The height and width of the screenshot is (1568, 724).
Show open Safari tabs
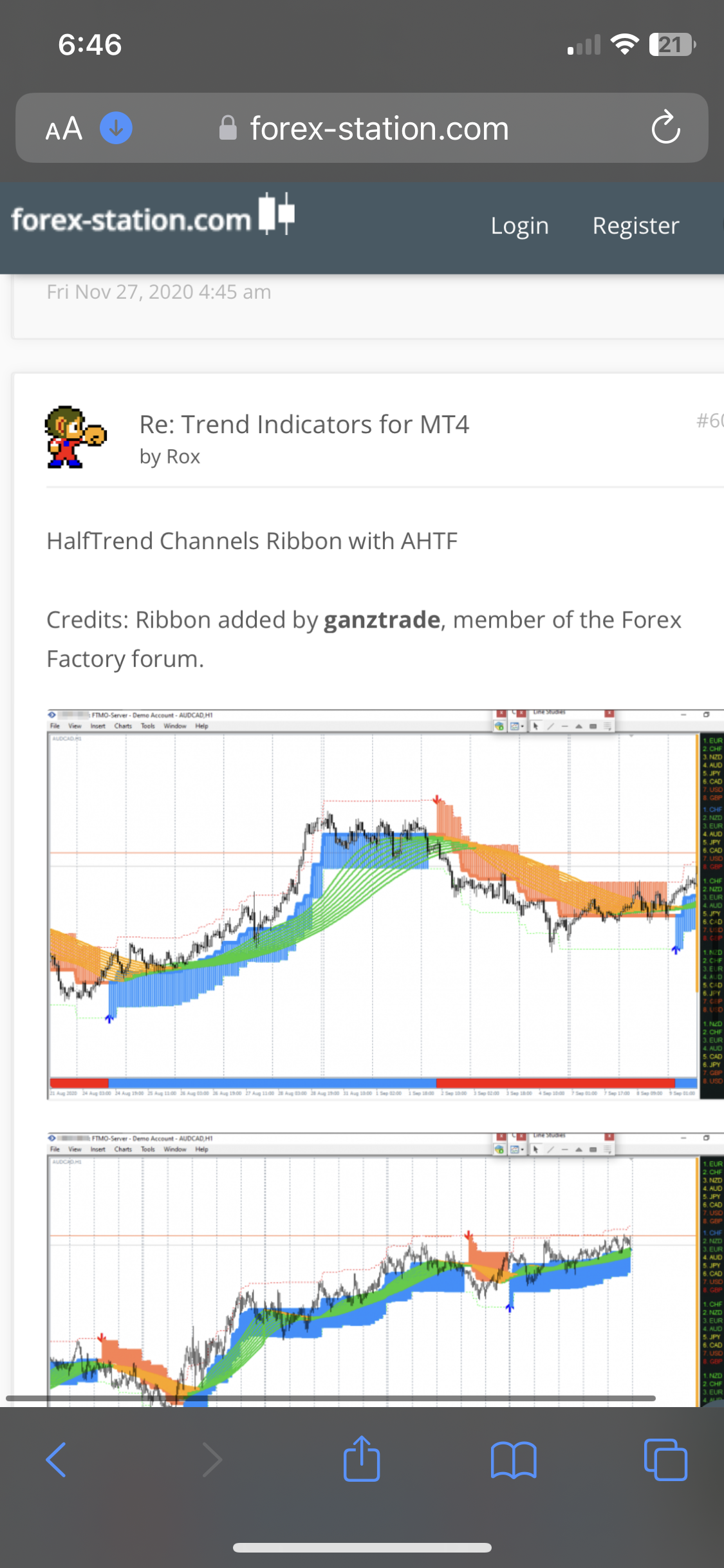coord(665,1459)
